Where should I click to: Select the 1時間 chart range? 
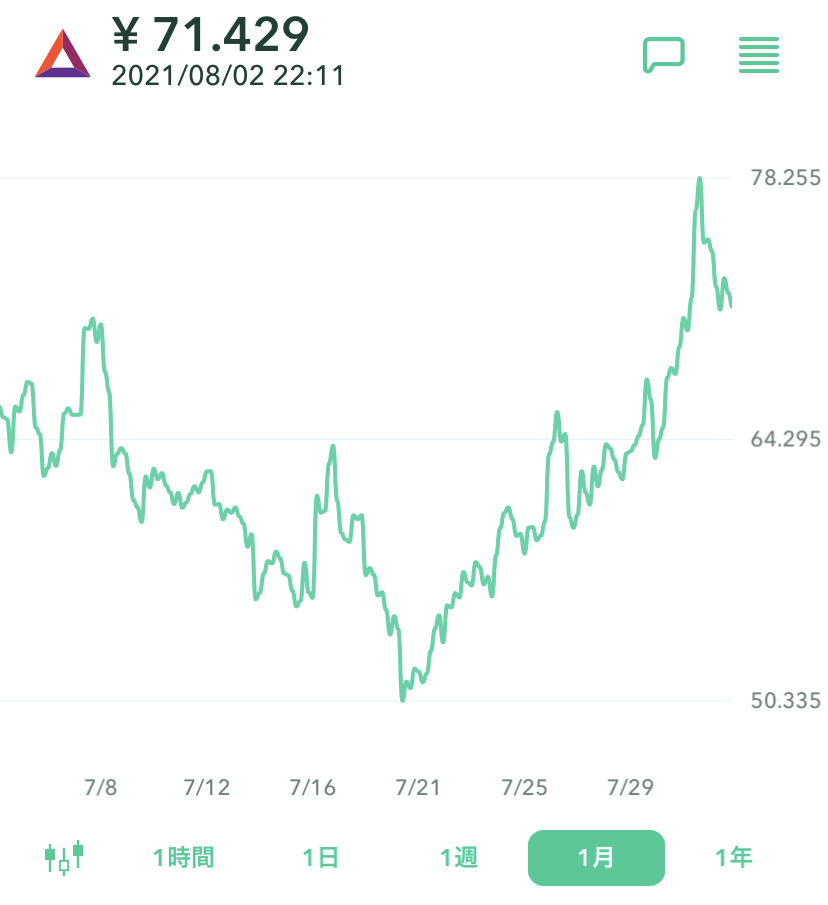tap(183, 857)
